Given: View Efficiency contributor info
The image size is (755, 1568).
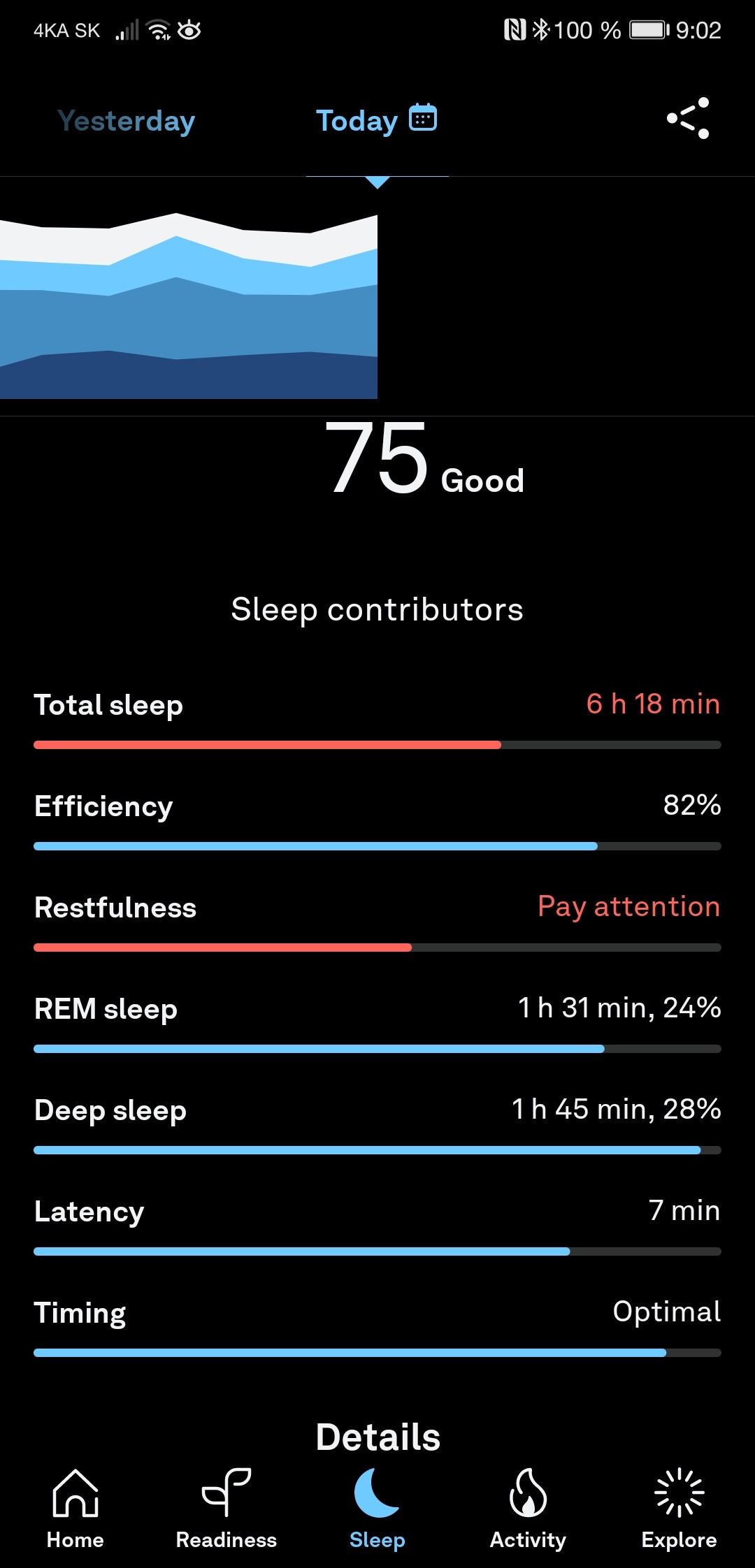Looking at the screenshot, I should tap(377, 820).
